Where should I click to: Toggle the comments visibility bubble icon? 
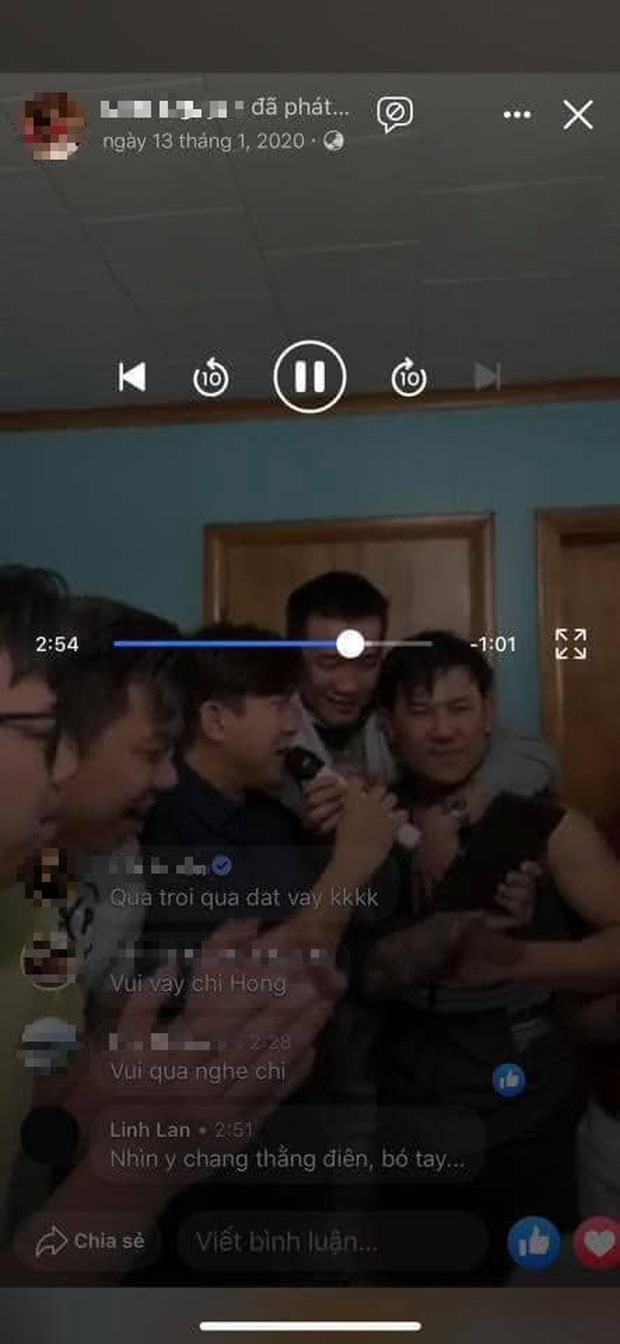(x=394, y=114)
